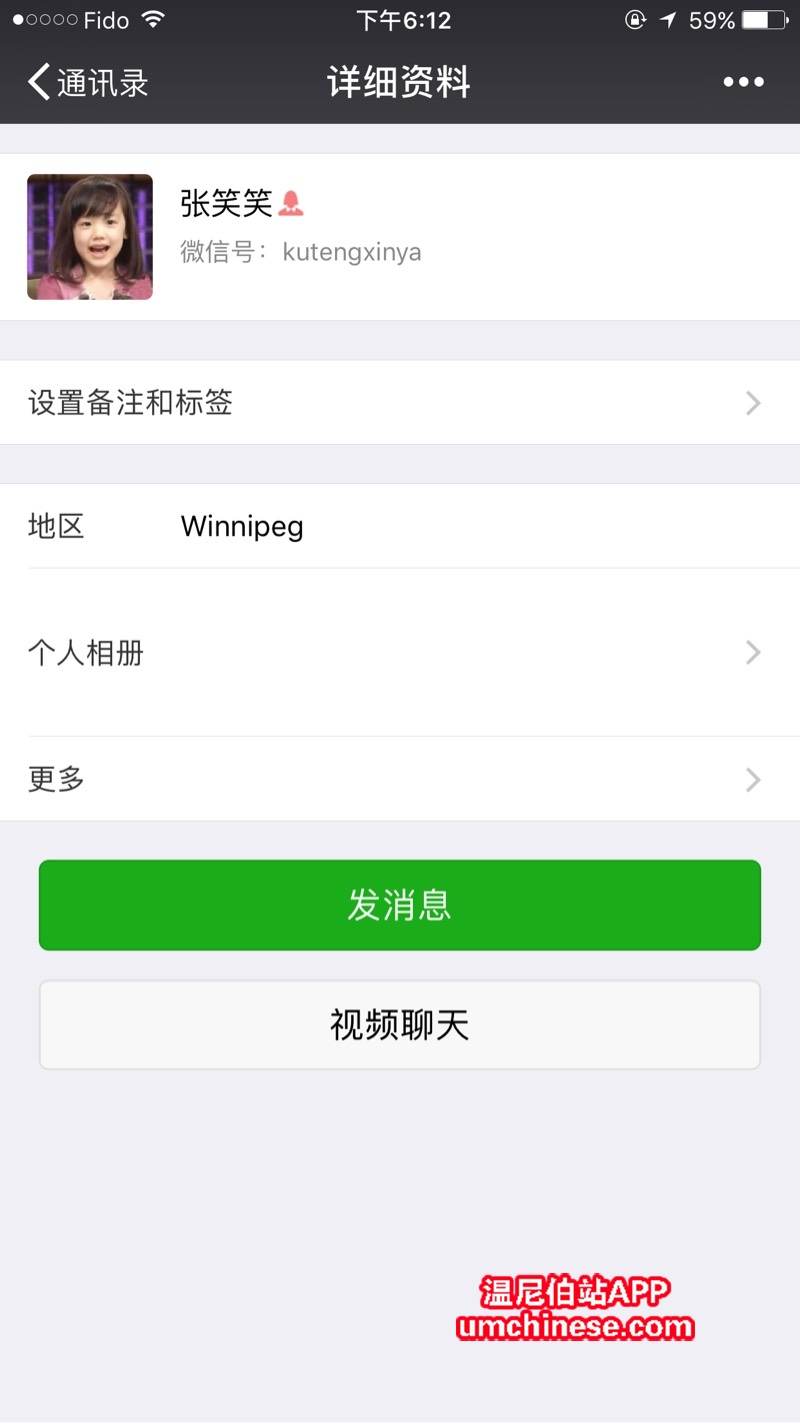Go back to 通讯录 contacts list
Screen dimensions: 800x1423
[x=88, y=82]
